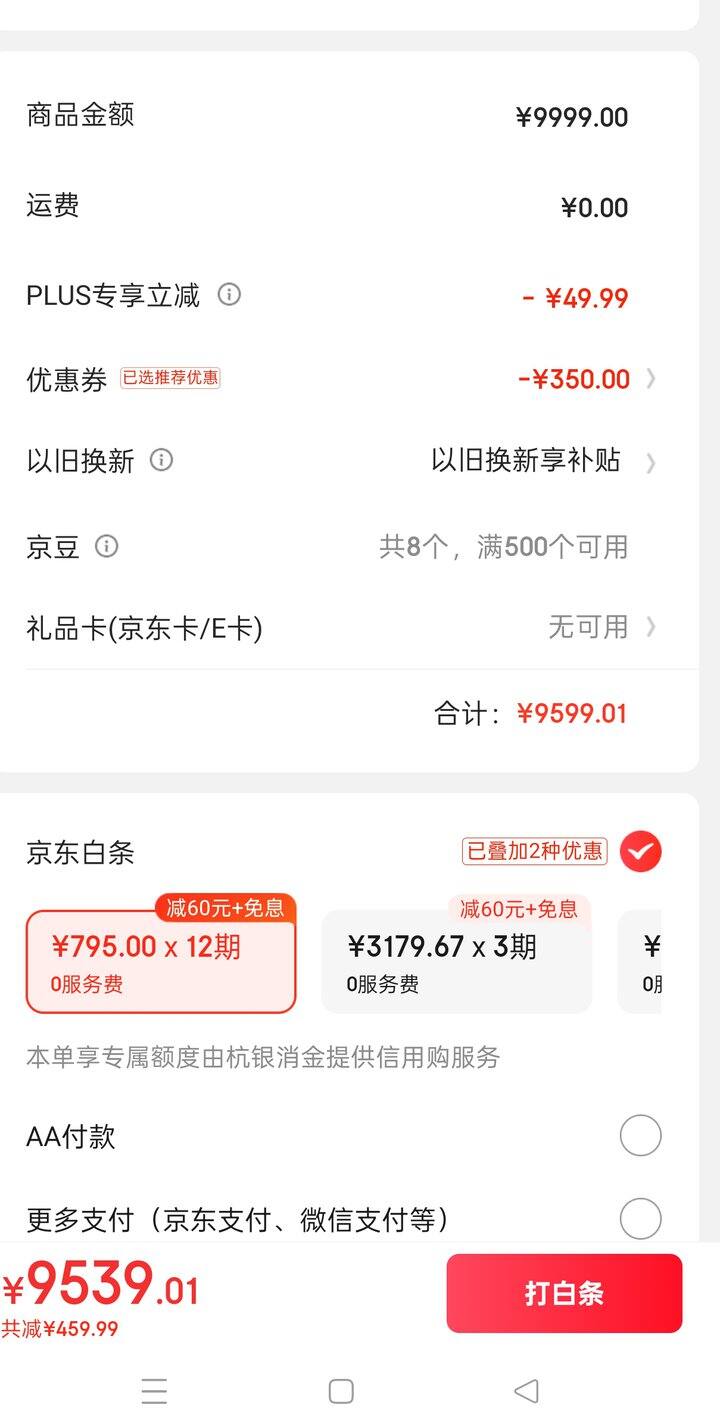Screen dimensions: 720x1414
Task: View the 京豆 info icon
Action: click(x=109, y=547)
